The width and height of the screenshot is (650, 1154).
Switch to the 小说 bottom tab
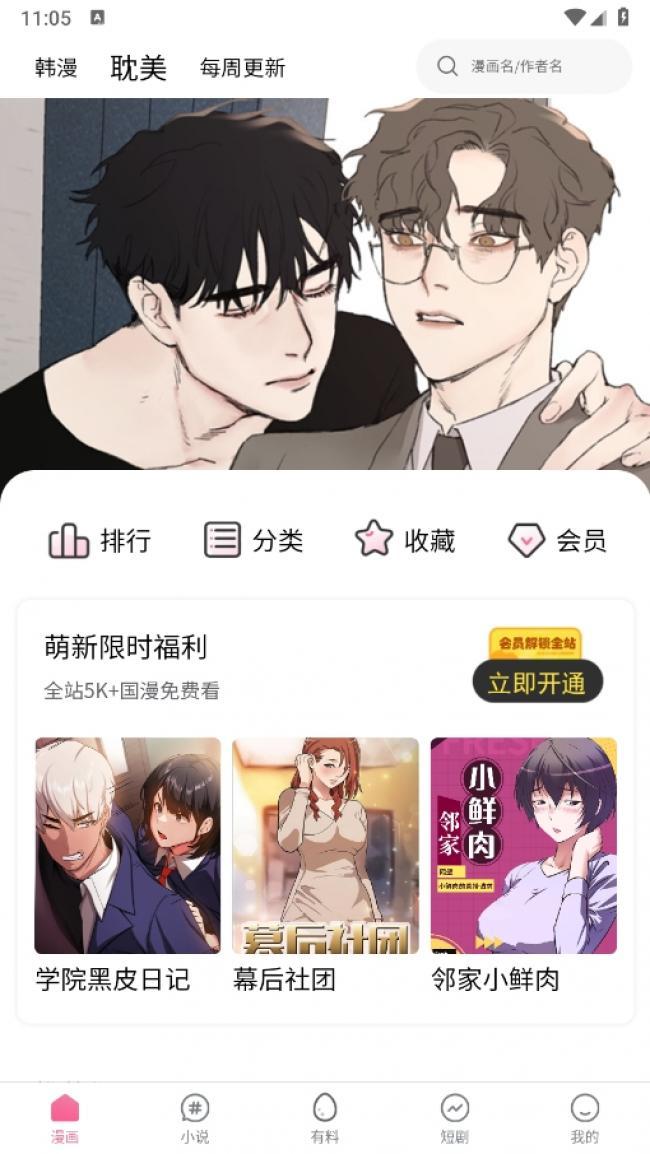tap(195, 1117)
